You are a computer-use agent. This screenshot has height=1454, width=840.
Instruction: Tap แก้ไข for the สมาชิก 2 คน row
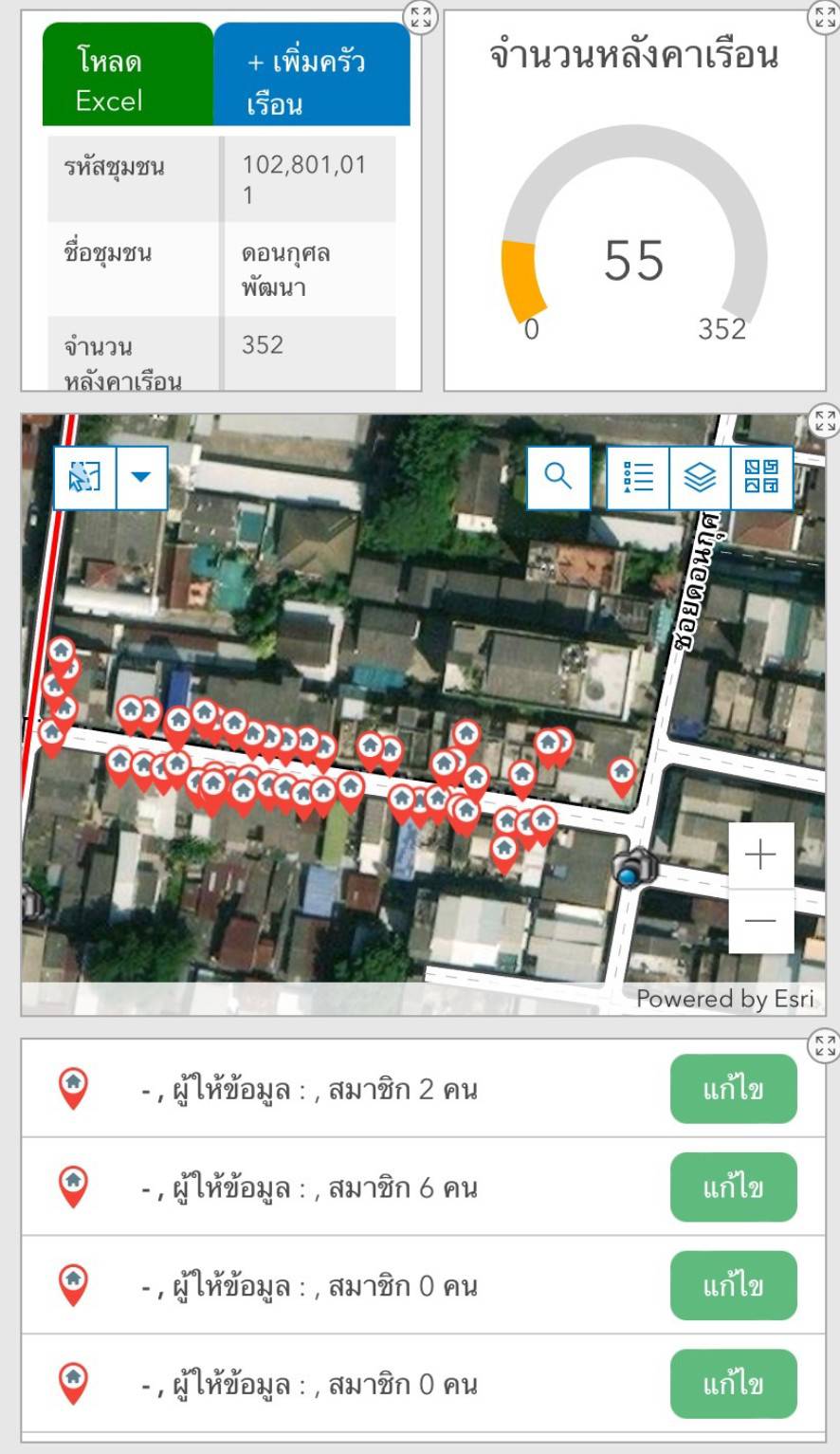[733, 1088]
